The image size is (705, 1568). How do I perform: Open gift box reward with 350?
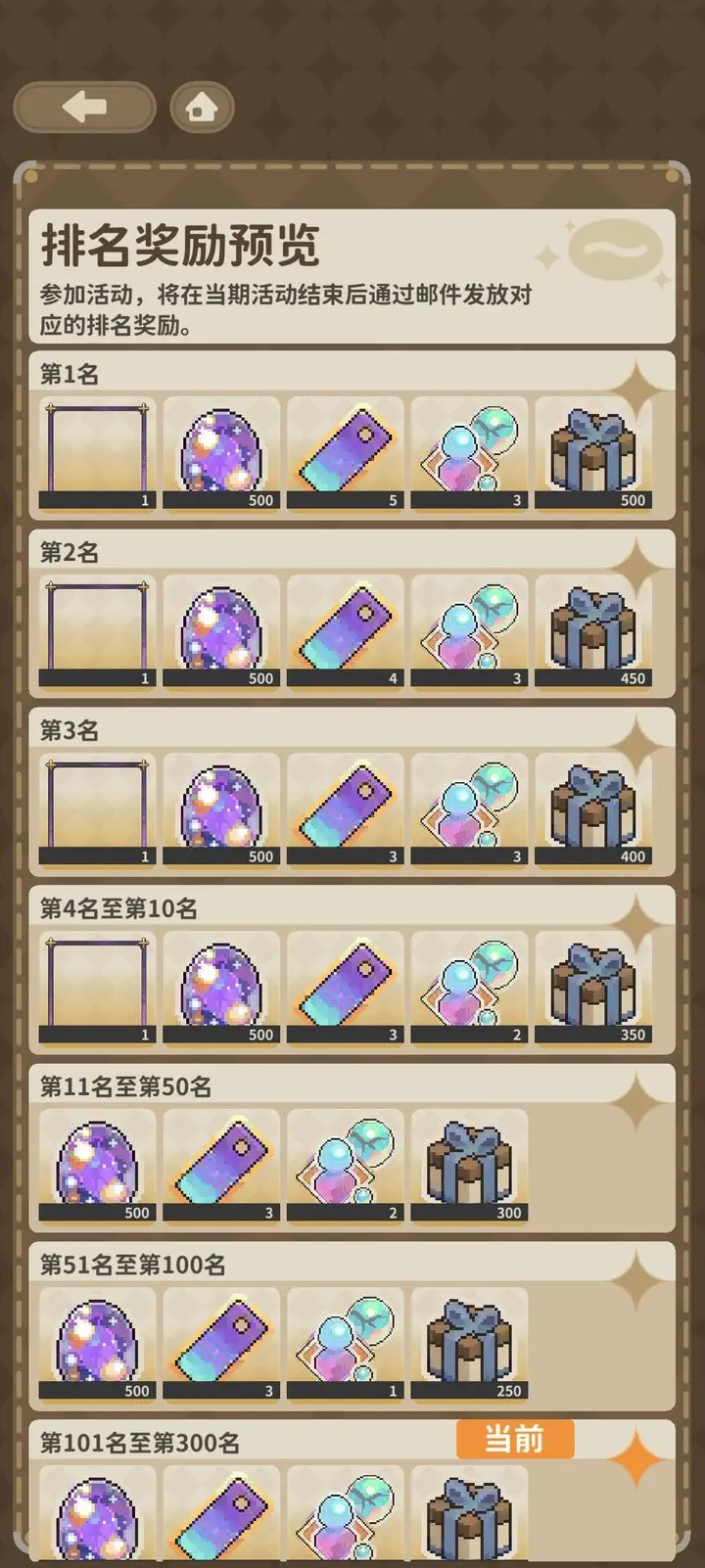click(592, 987)
